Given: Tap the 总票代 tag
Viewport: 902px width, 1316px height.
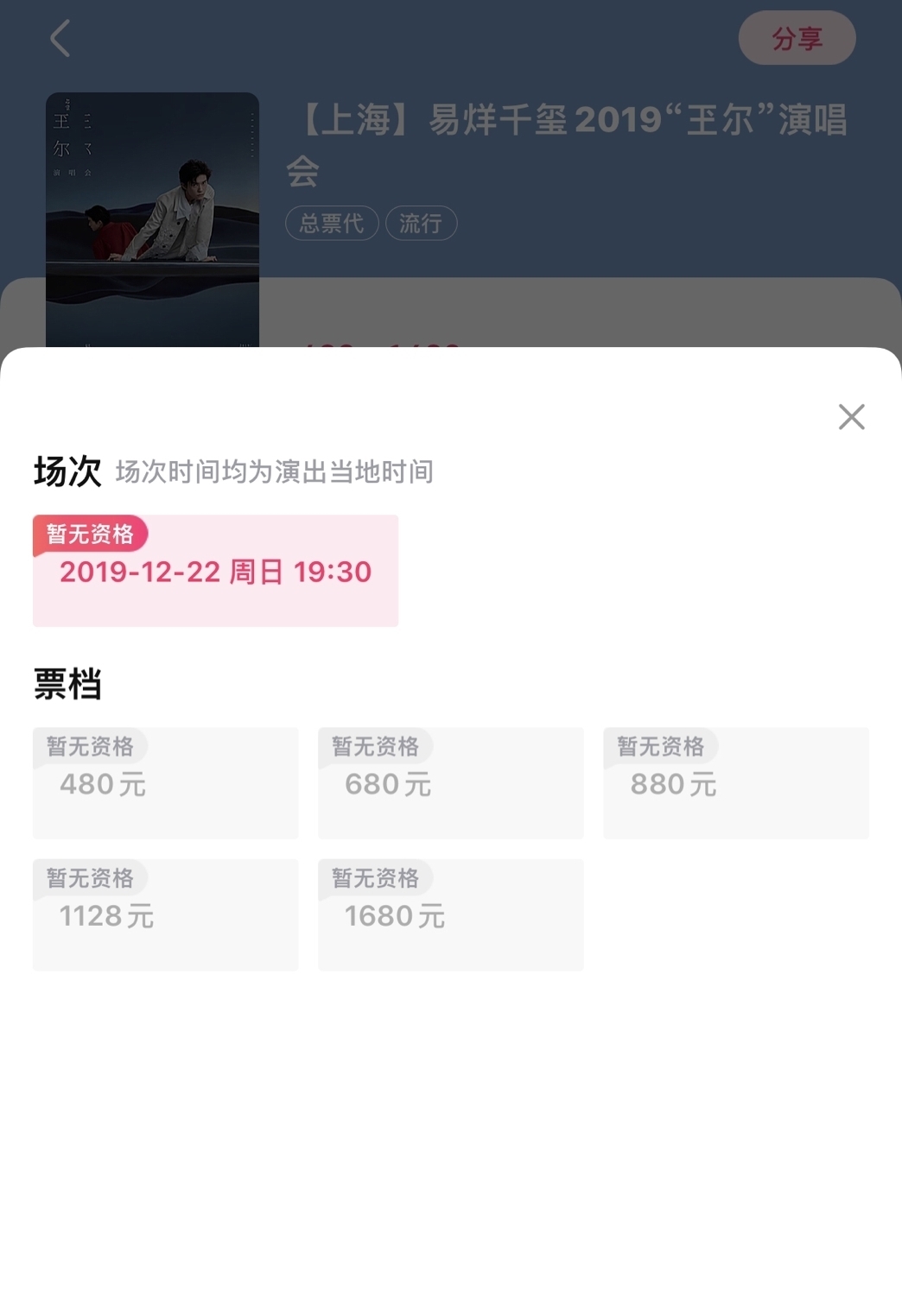Looking at the screenshot, I should (331, 223).
